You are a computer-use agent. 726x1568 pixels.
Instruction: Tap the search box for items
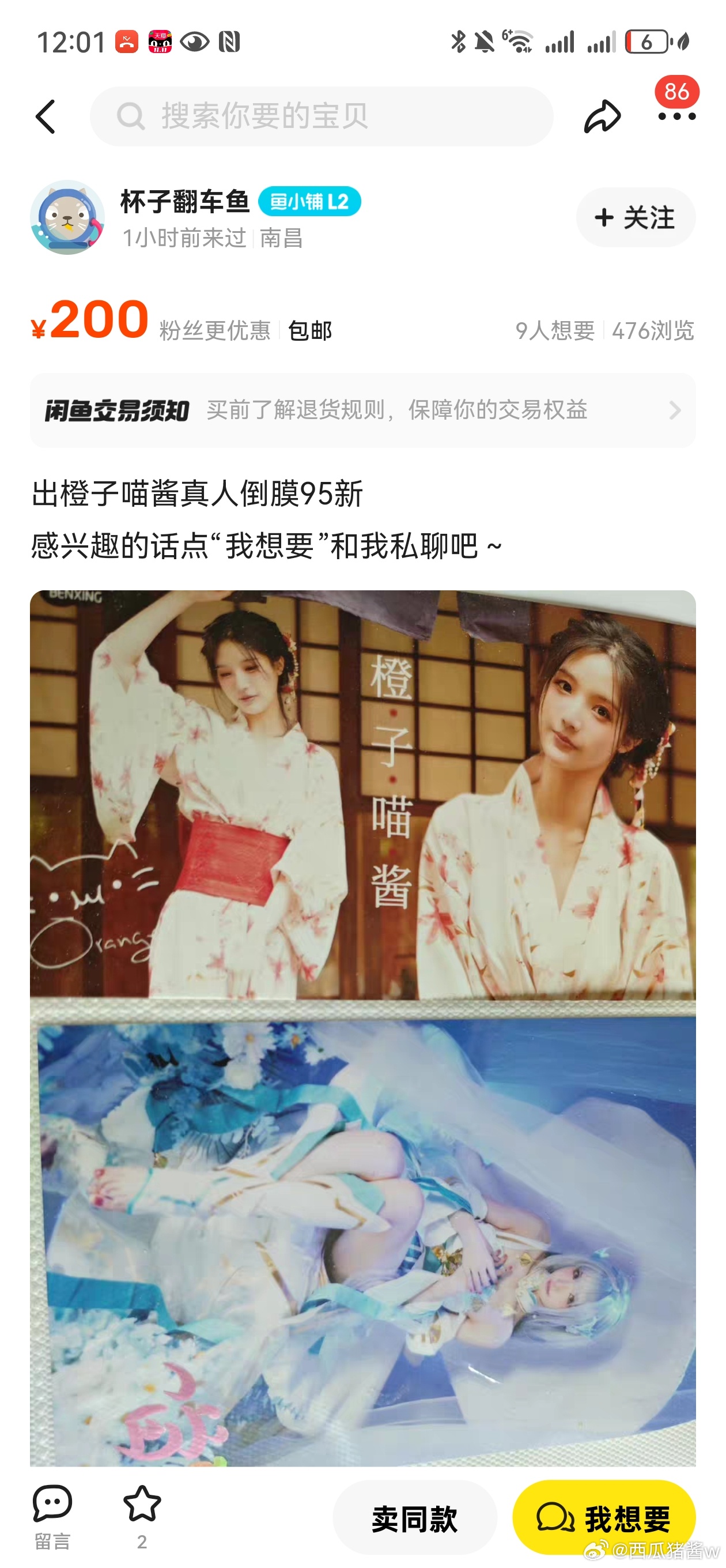pos(322,116)
